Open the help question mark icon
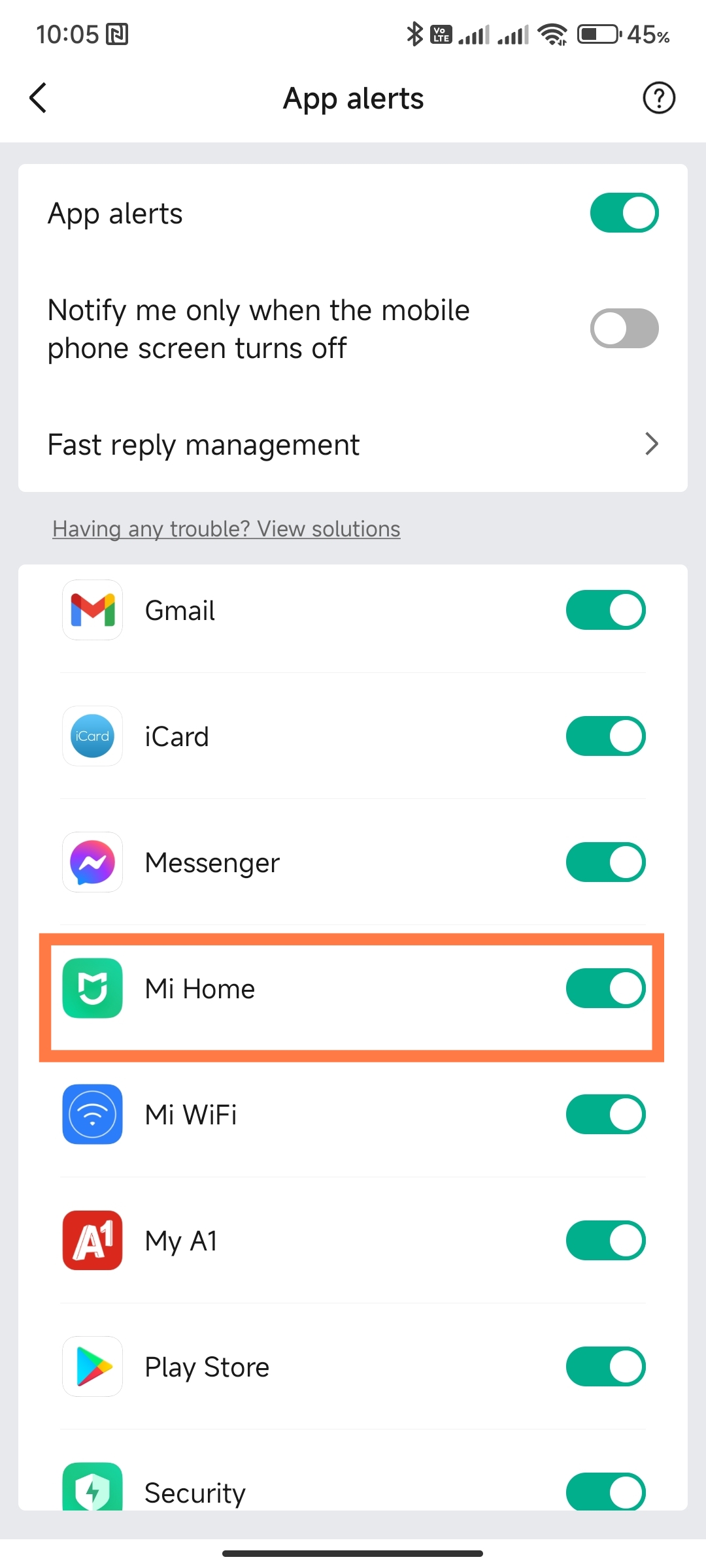706x1568 pixels. click(x=658, y=98)
